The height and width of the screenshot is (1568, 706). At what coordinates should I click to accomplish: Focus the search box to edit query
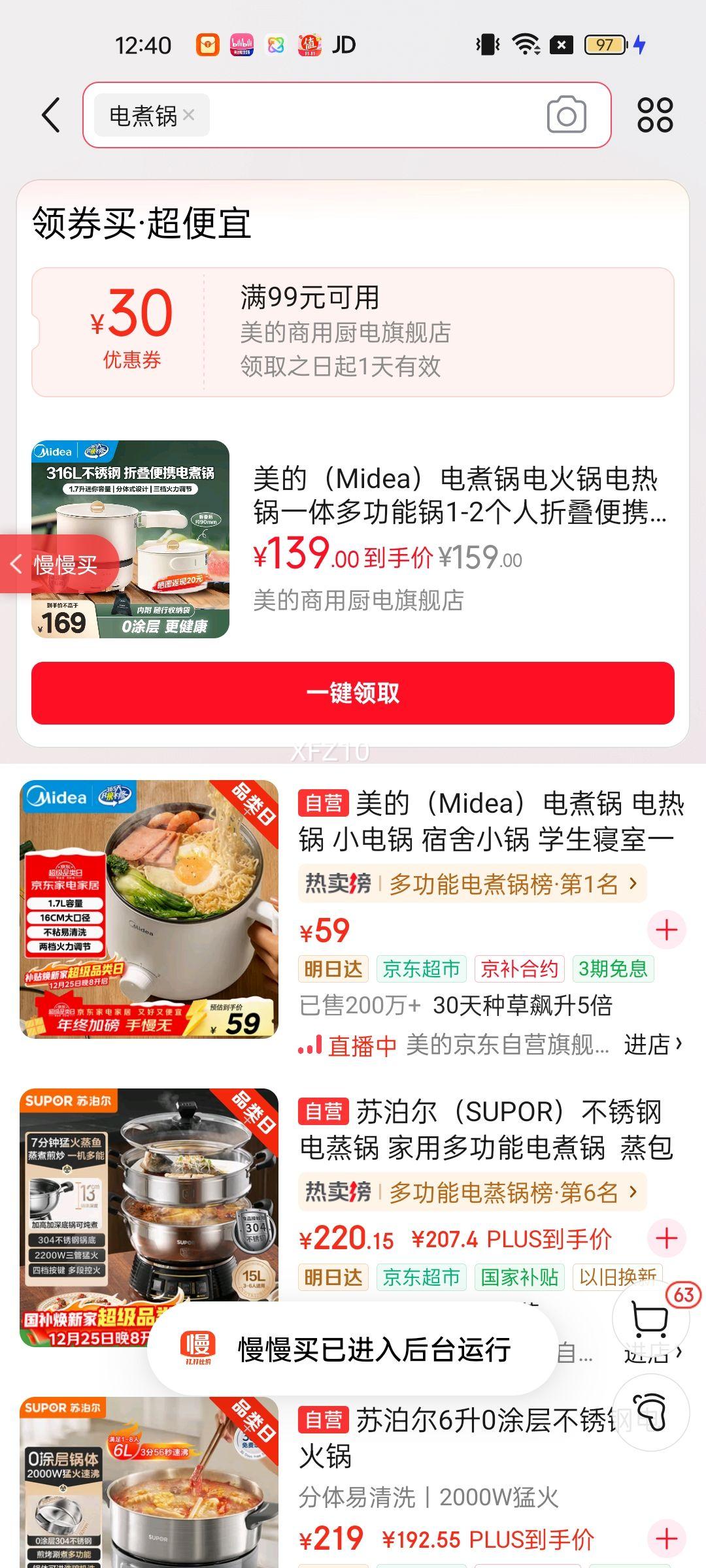[x=373, y=115]
